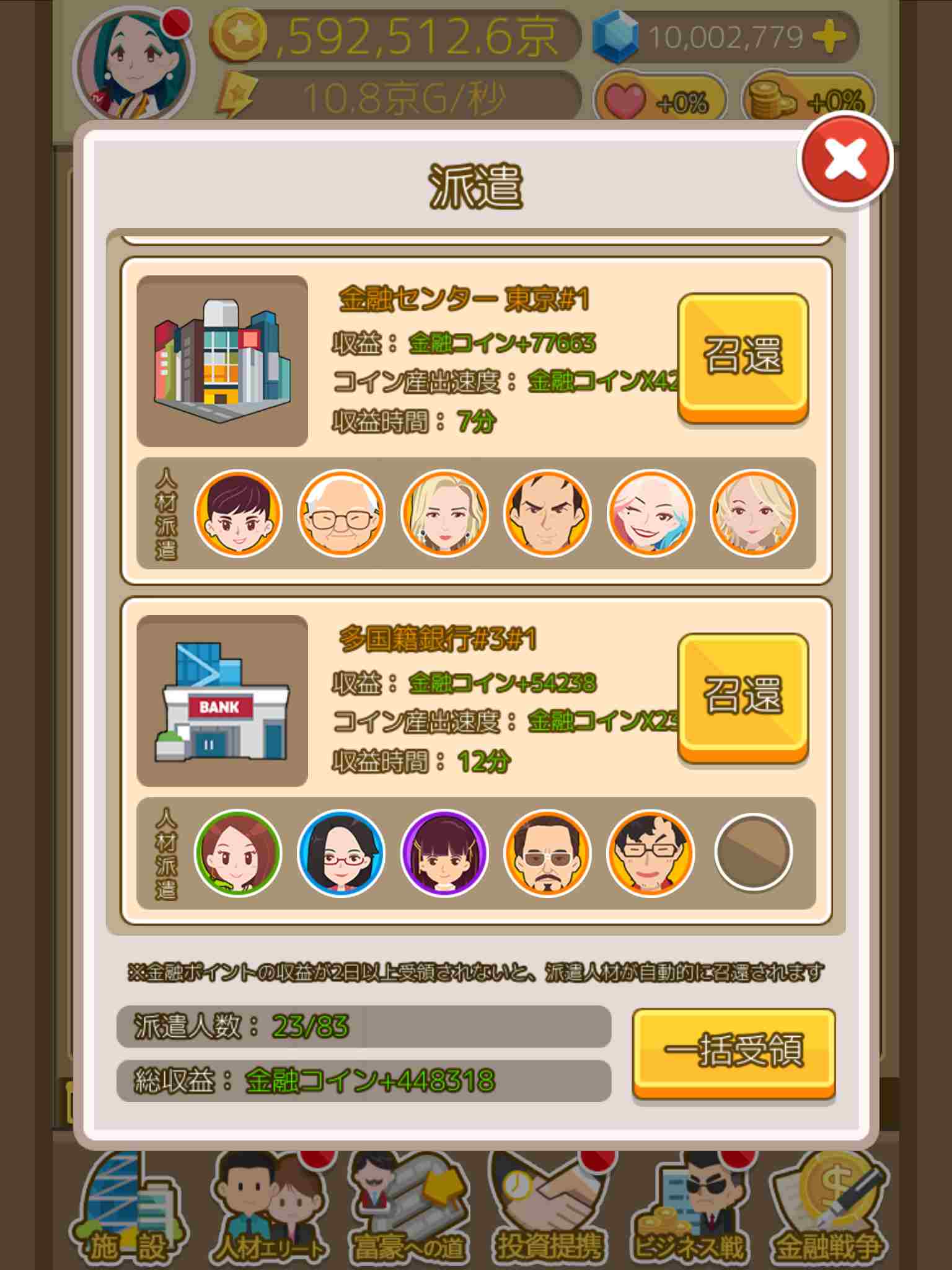Tap the sunglasses man avatar in 多国籍銀行 row
Viewport: 952px width, 1270px height.
[547, 853]
